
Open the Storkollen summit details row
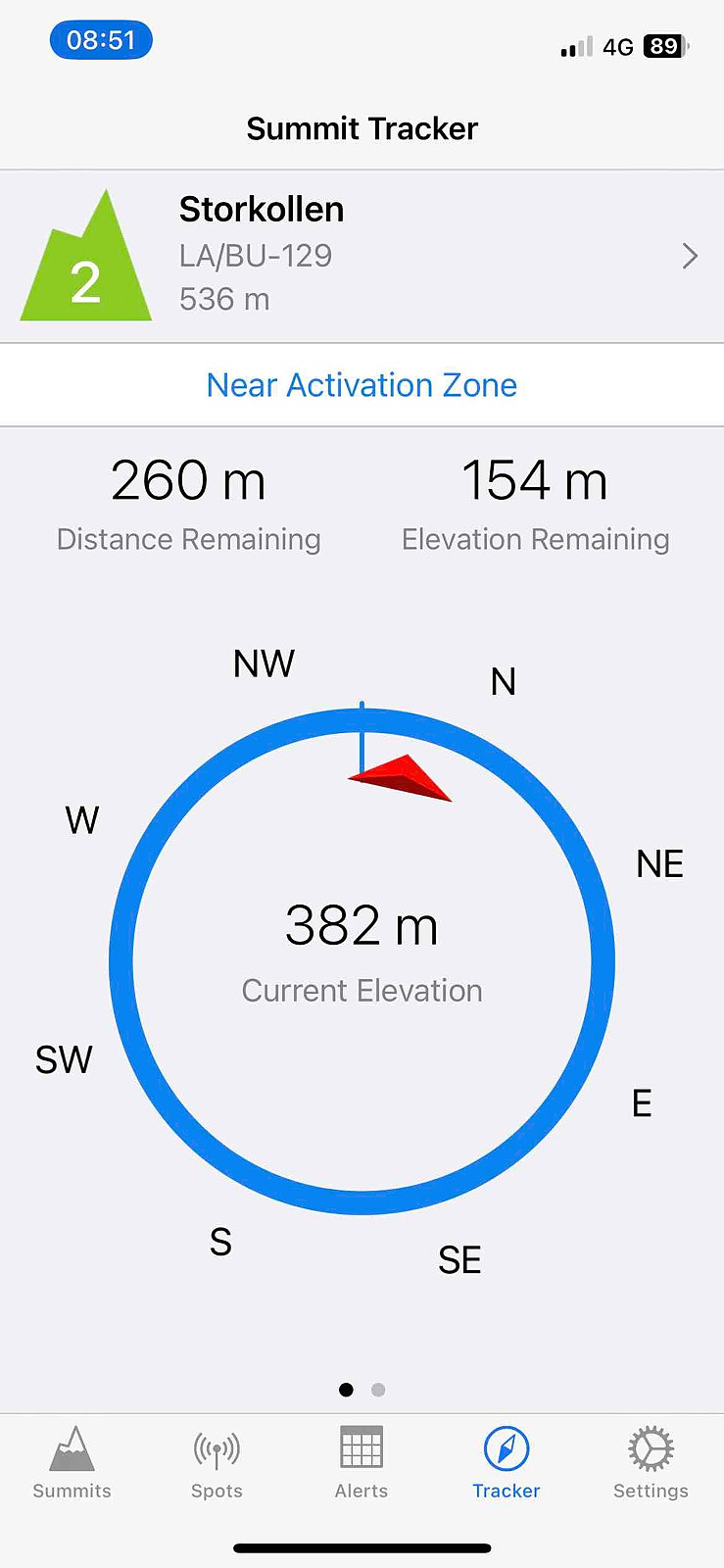pyautogui.click(x=362, y=257)
